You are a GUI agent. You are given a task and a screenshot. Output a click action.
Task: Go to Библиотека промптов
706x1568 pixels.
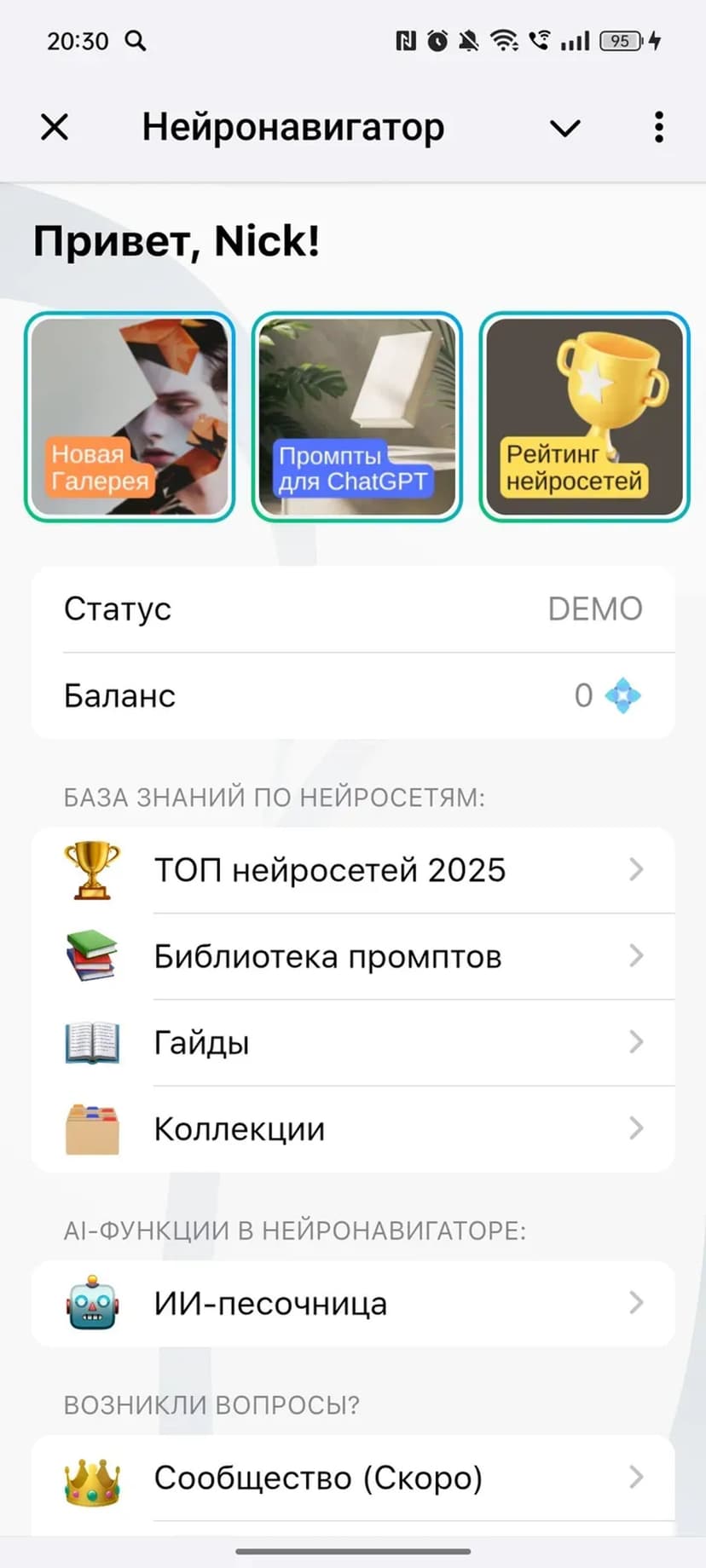click(x=353, y=957)
